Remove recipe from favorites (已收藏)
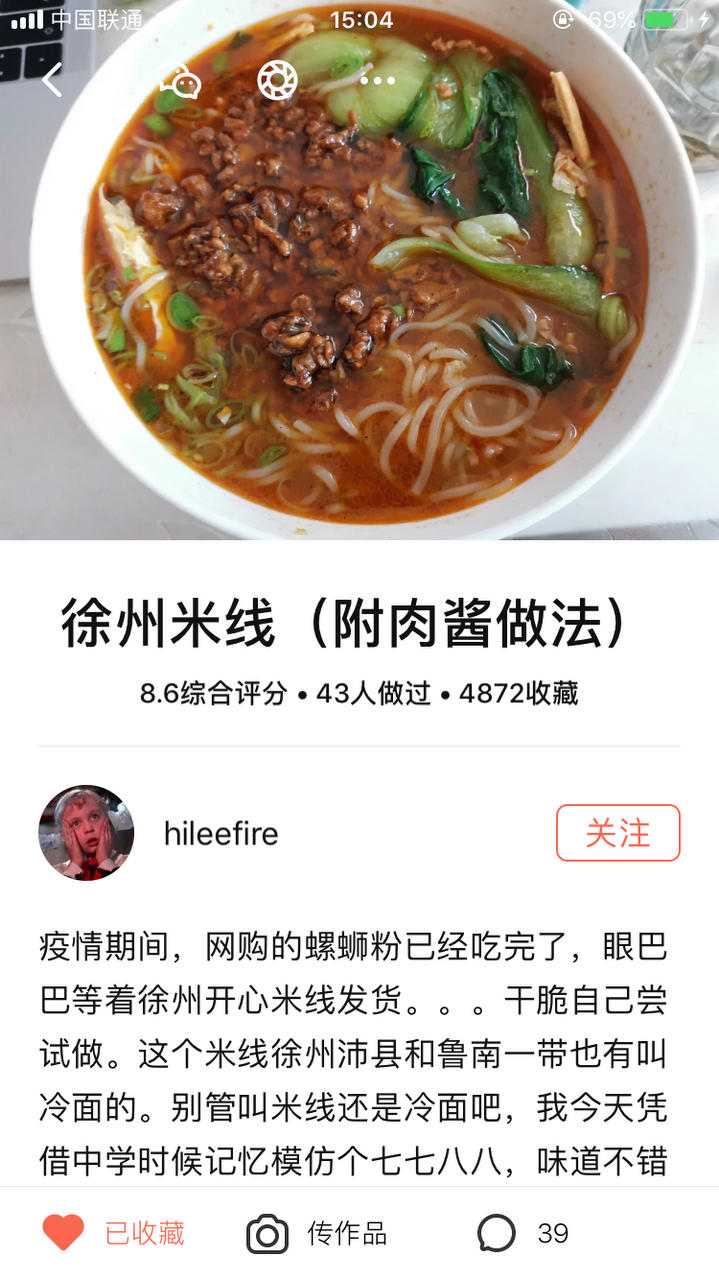This screenshot has width=719, height=1280. click(x=112, y=1233)
